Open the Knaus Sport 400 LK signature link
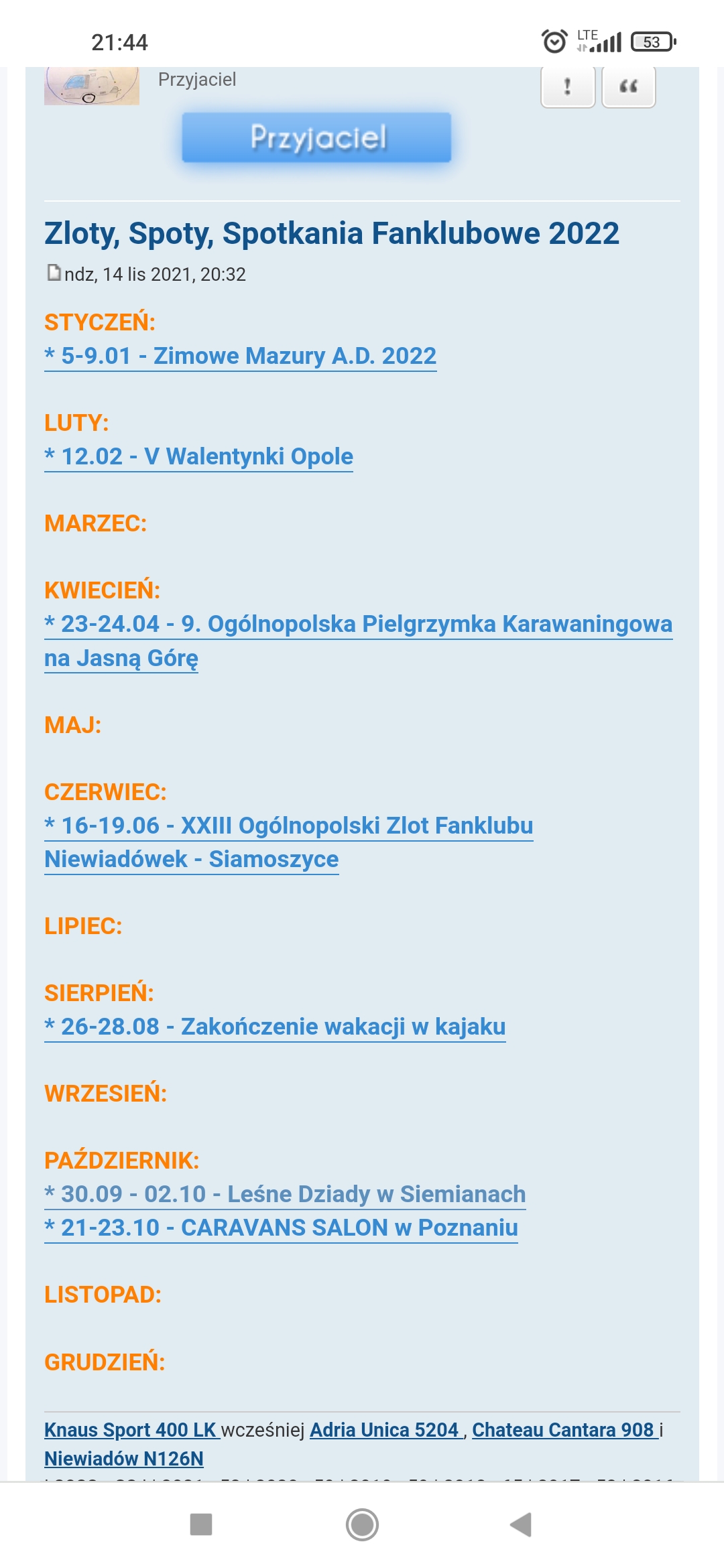This screenshot has height=1568, width=724. pos(131,1429)
